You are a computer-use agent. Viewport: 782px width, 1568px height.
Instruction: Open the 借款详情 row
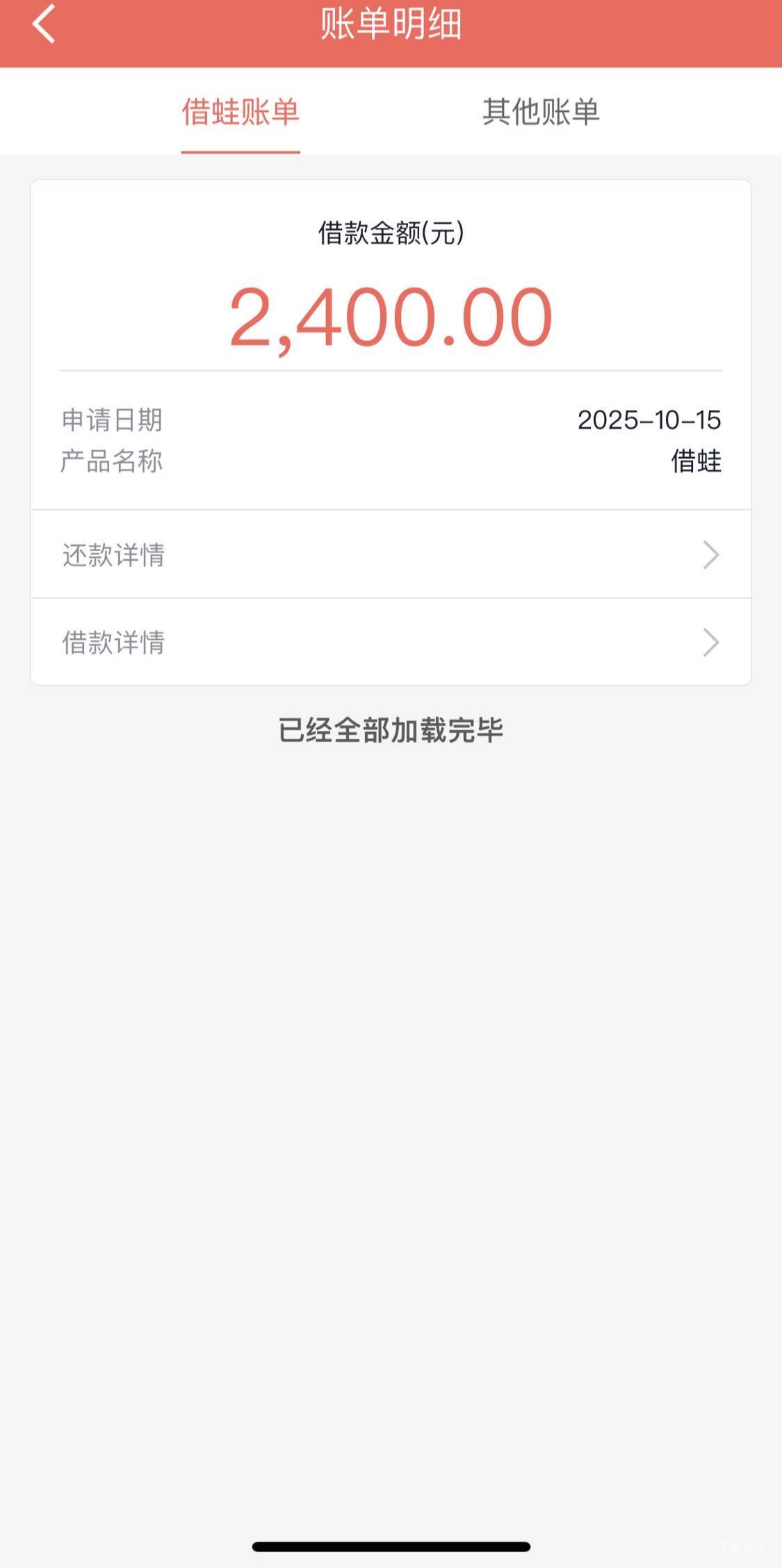click(x=391, y=642)
